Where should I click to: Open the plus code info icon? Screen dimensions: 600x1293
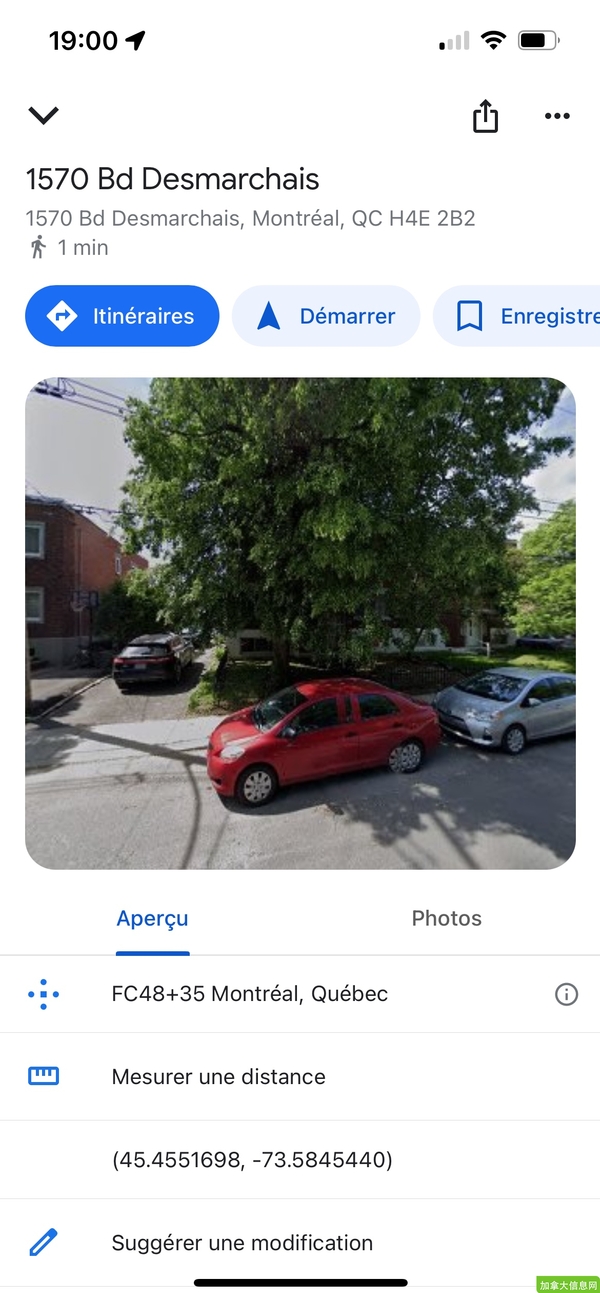[x=566, y=994]
